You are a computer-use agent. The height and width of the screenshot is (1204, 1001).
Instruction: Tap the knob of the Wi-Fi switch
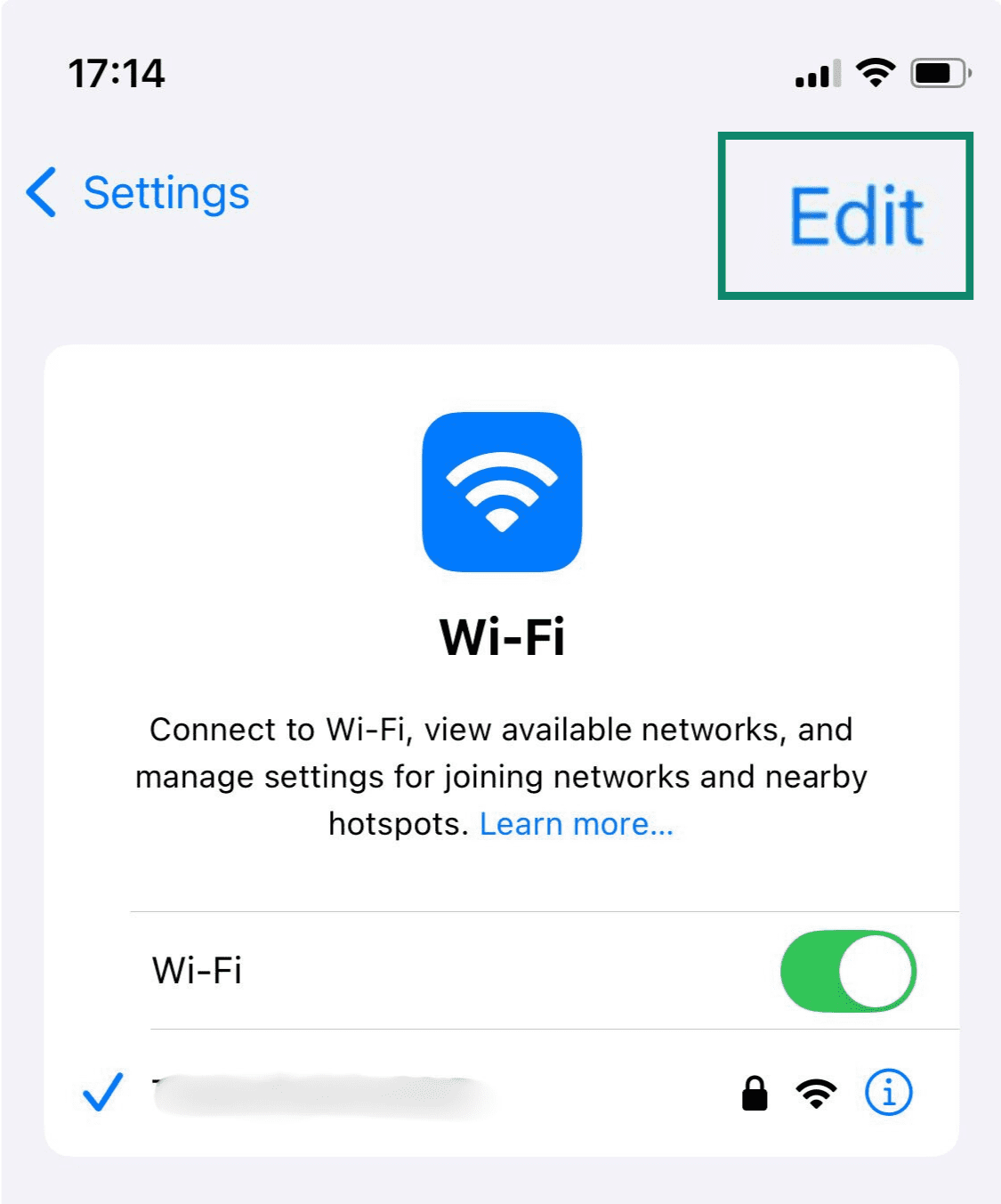tap(876, 971)
